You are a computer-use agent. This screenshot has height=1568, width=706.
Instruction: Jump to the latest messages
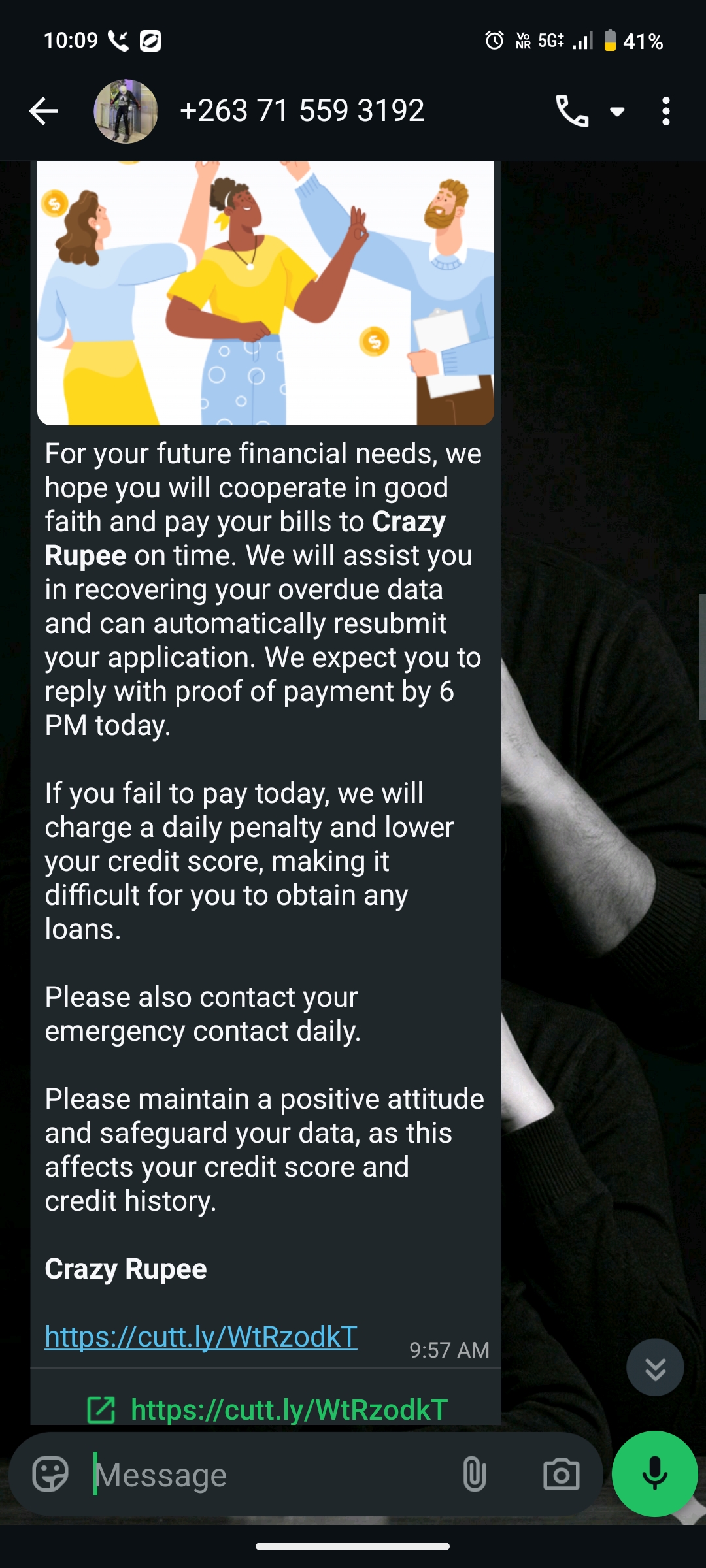655,1367
